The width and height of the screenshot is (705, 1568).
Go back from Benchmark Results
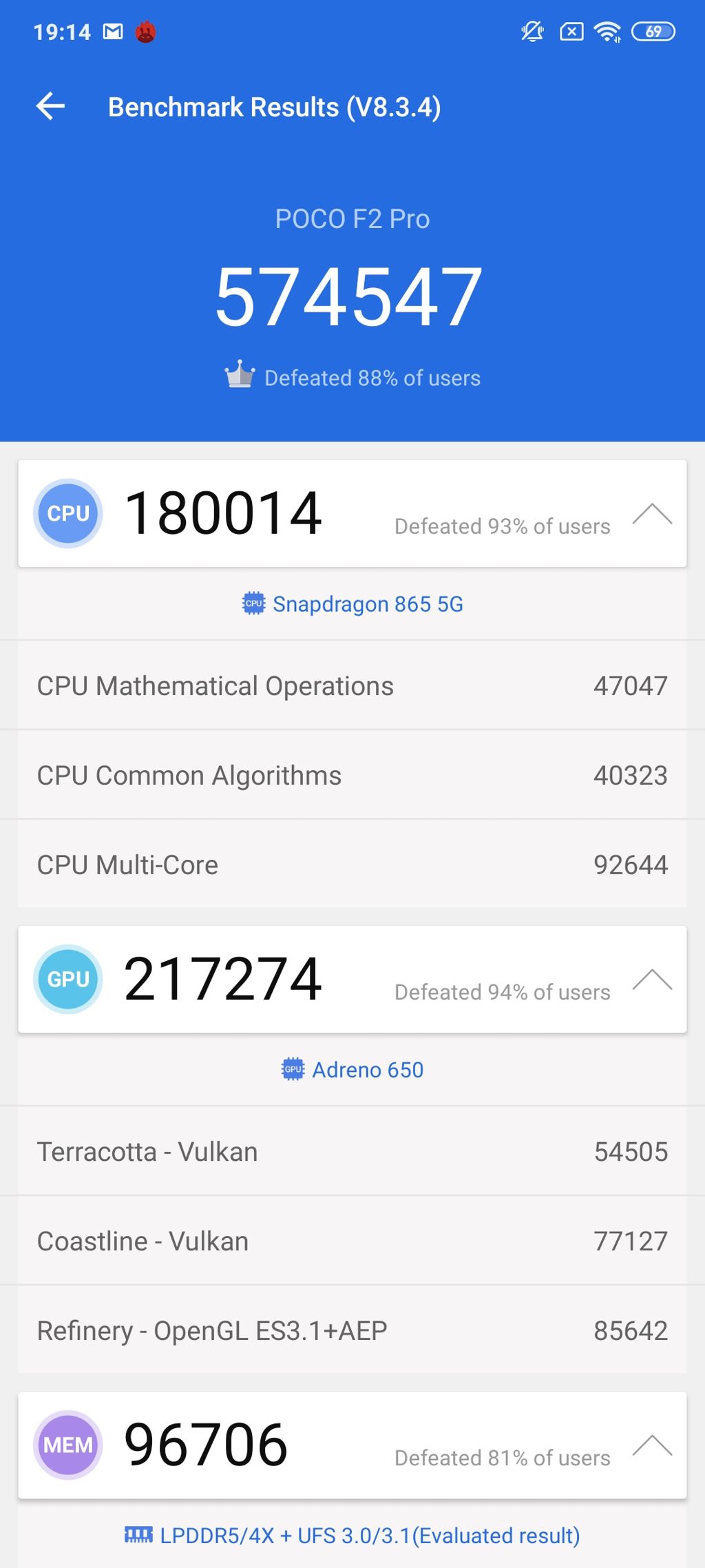point(50,107)
